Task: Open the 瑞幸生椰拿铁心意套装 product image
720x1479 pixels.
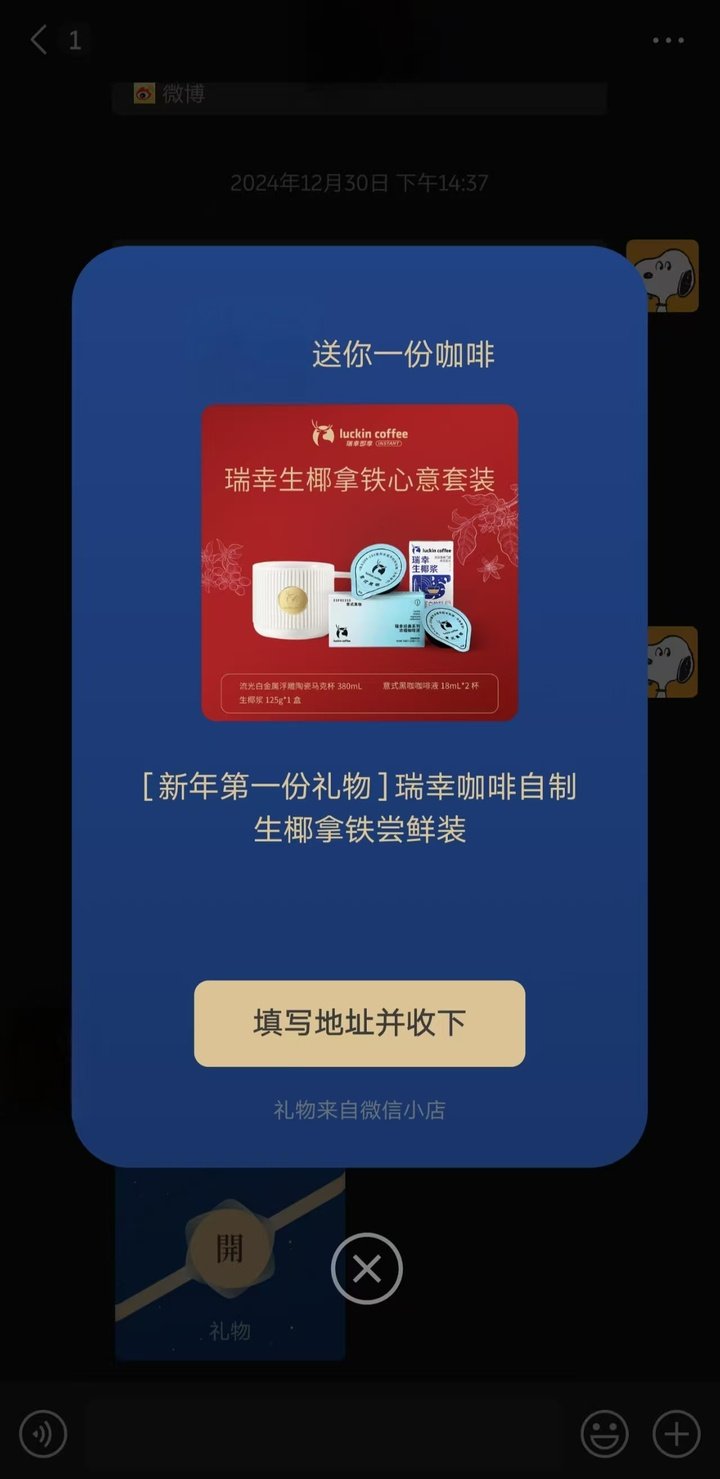Action: pyautogui.click(x=359, y=562)
